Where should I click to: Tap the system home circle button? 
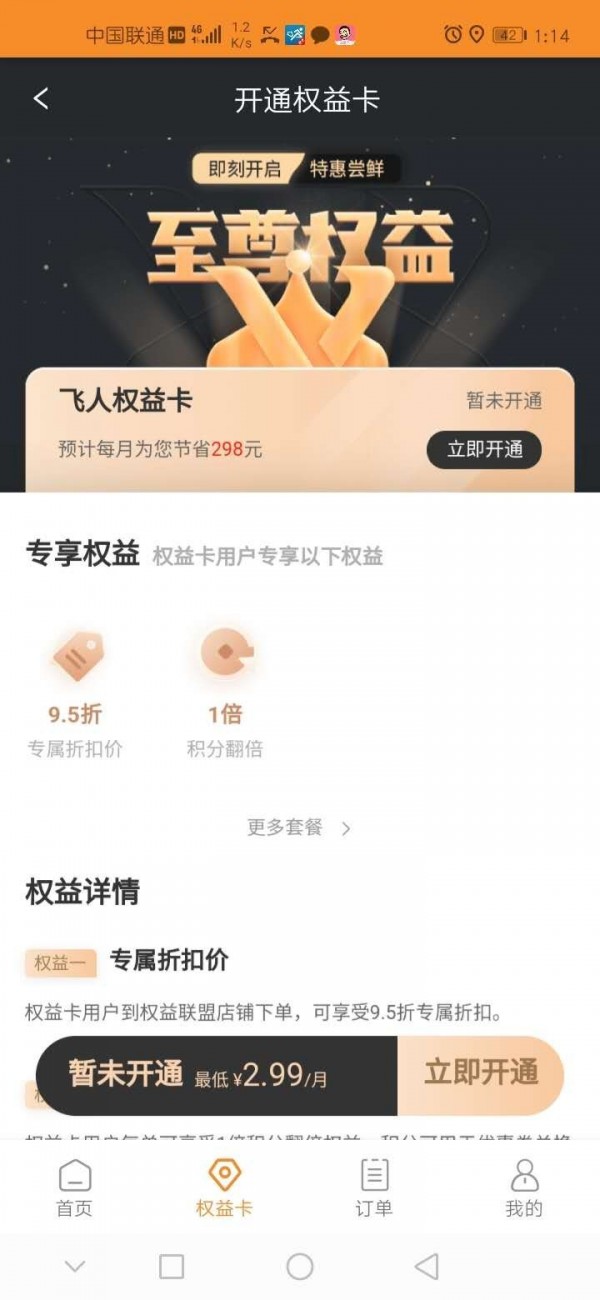click(300, 1267)
